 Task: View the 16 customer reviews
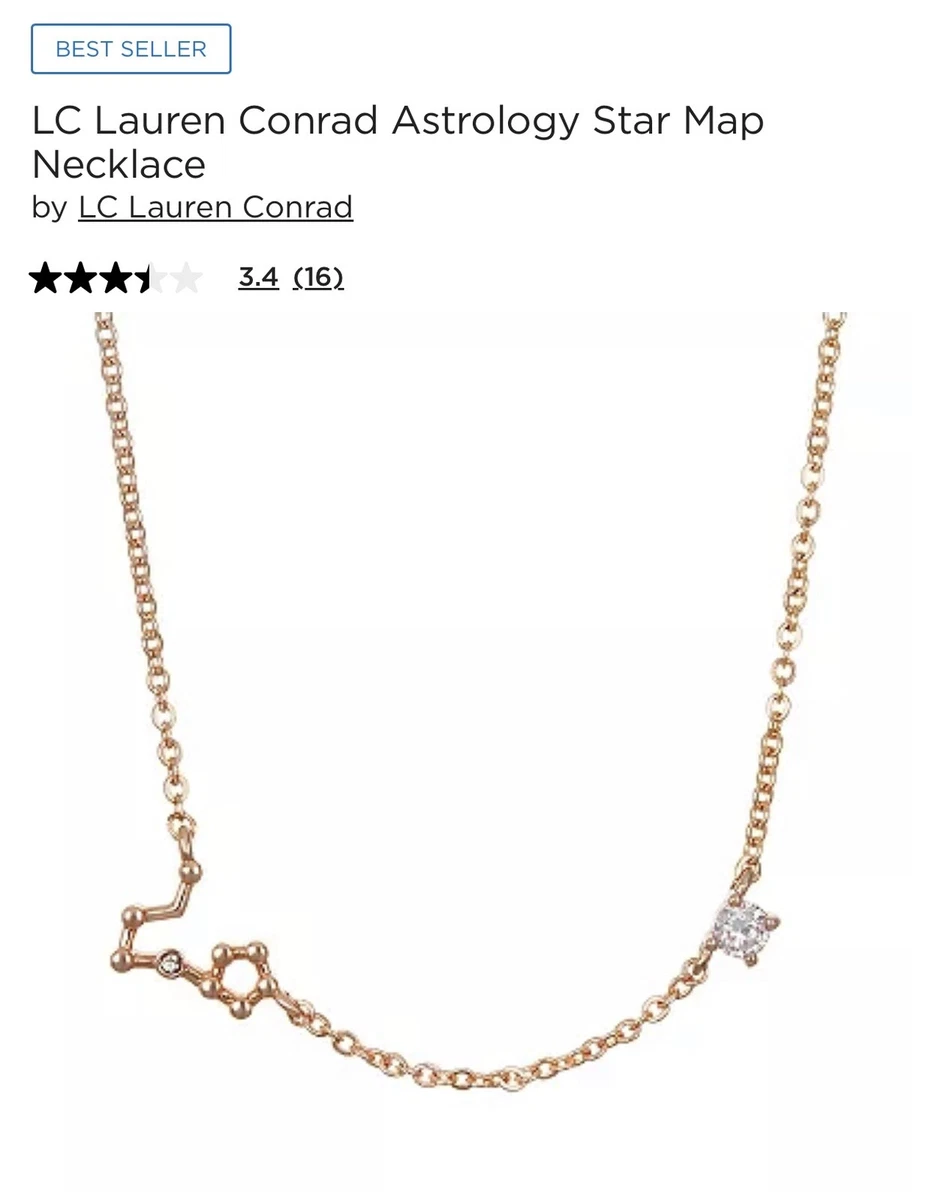[x=318, y=277]
